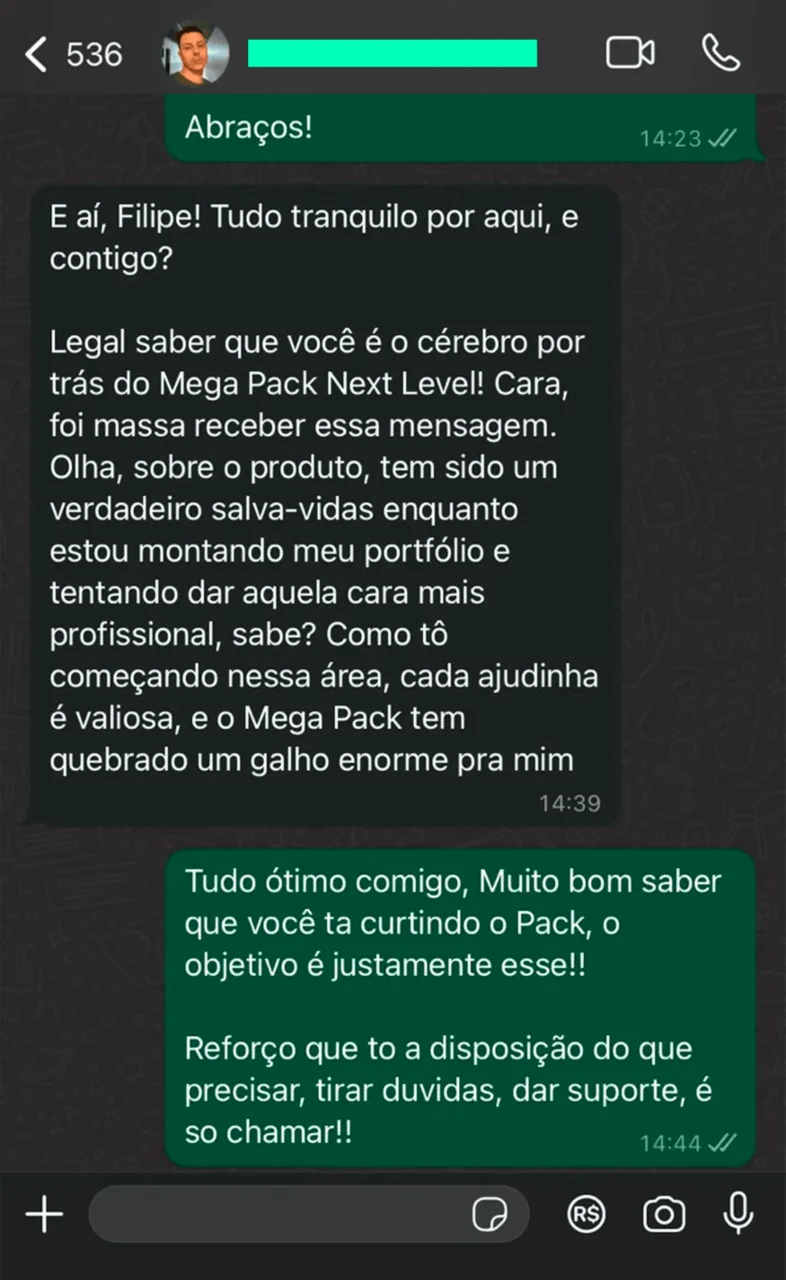Open the R$ payment option

(x=587, y=1215)
